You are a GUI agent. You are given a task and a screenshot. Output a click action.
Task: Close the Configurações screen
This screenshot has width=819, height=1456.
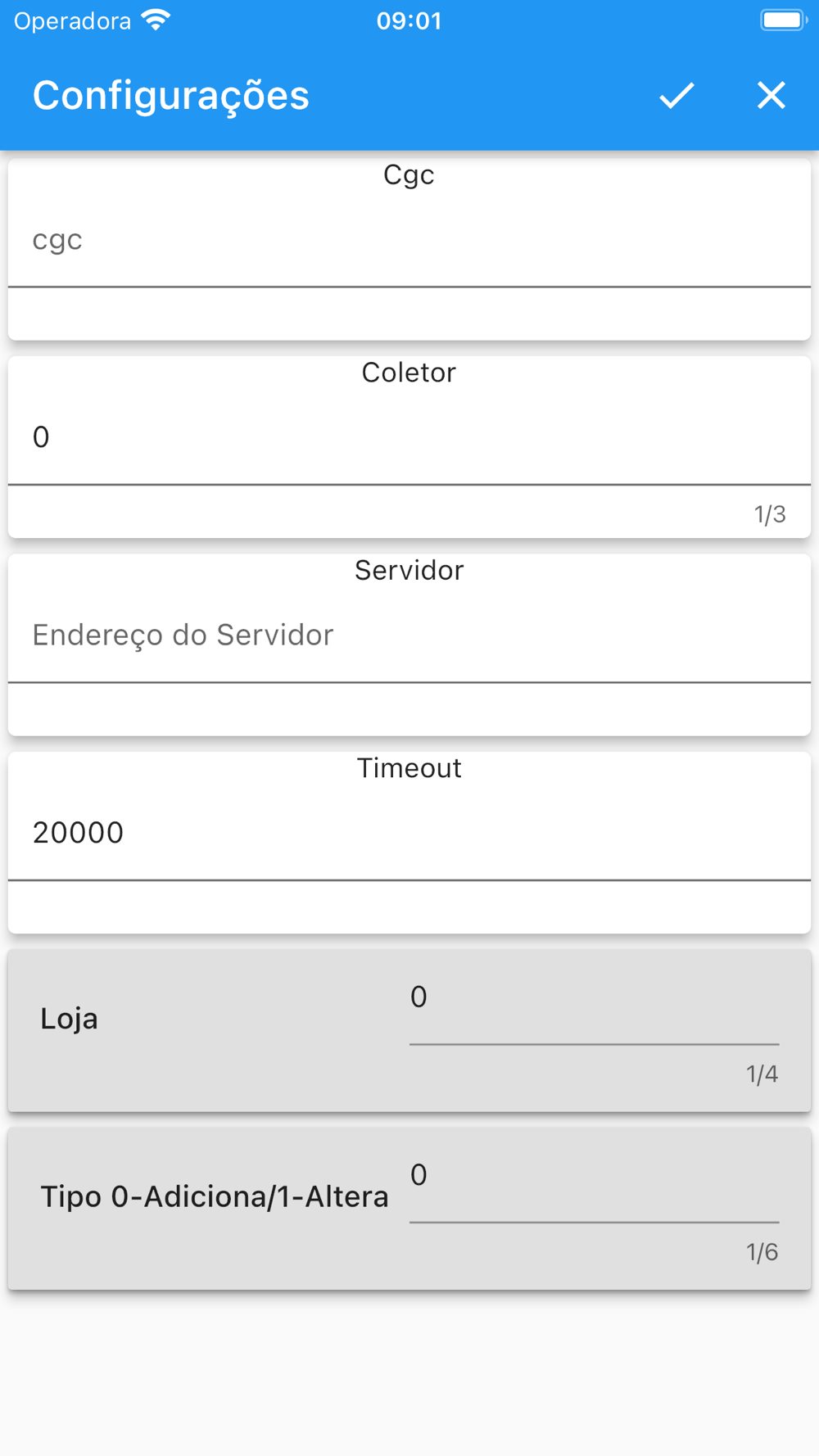(x=771, y=96)
